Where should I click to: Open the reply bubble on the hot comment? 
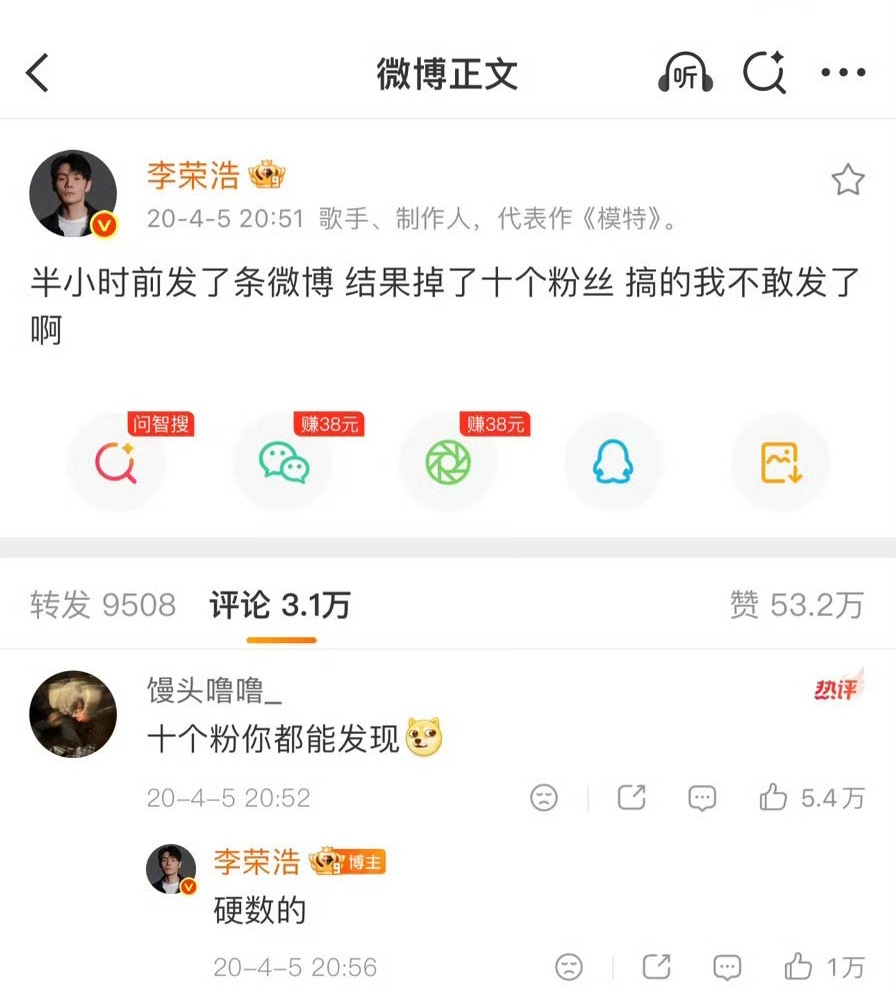pyautogui.click(x=703, y=798)
